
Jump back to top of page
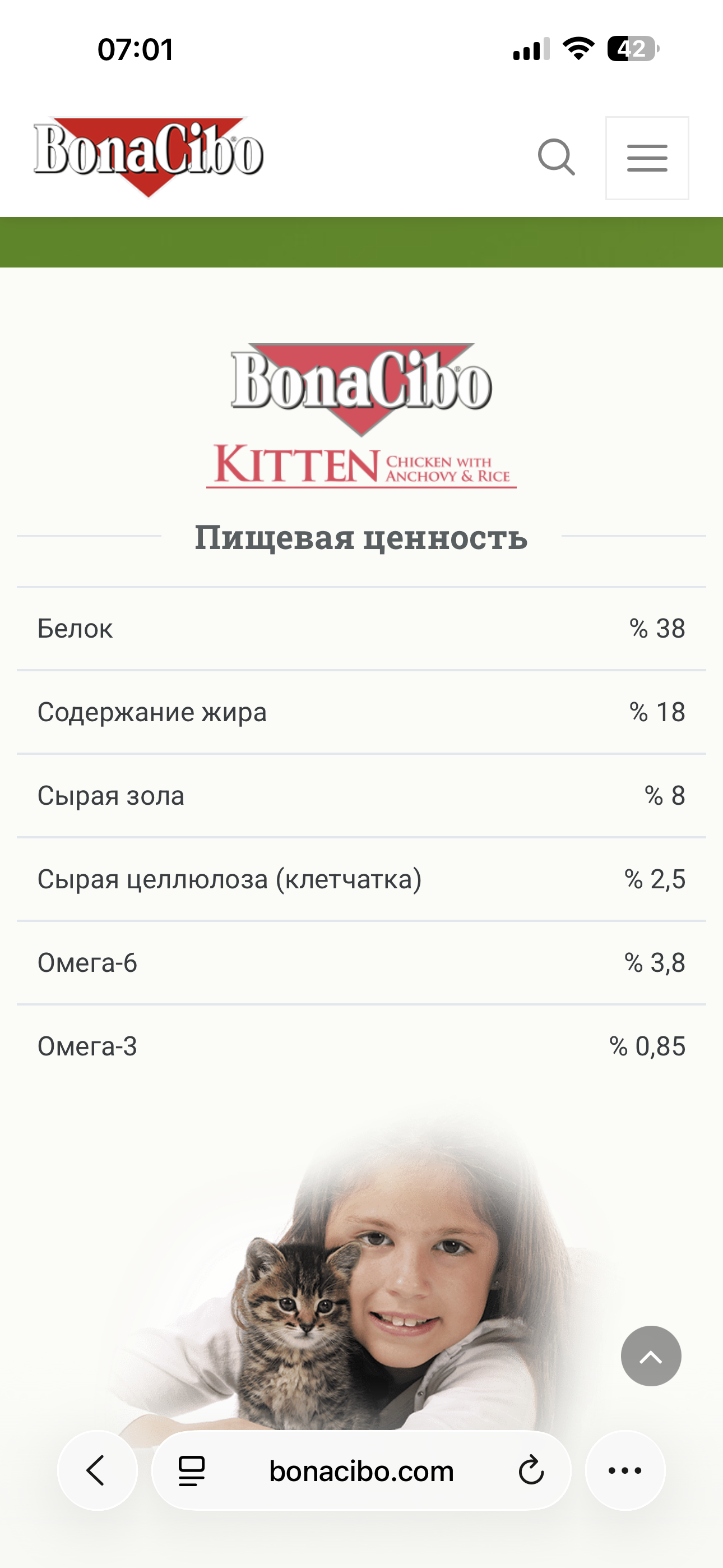(x=651, y=1356)
